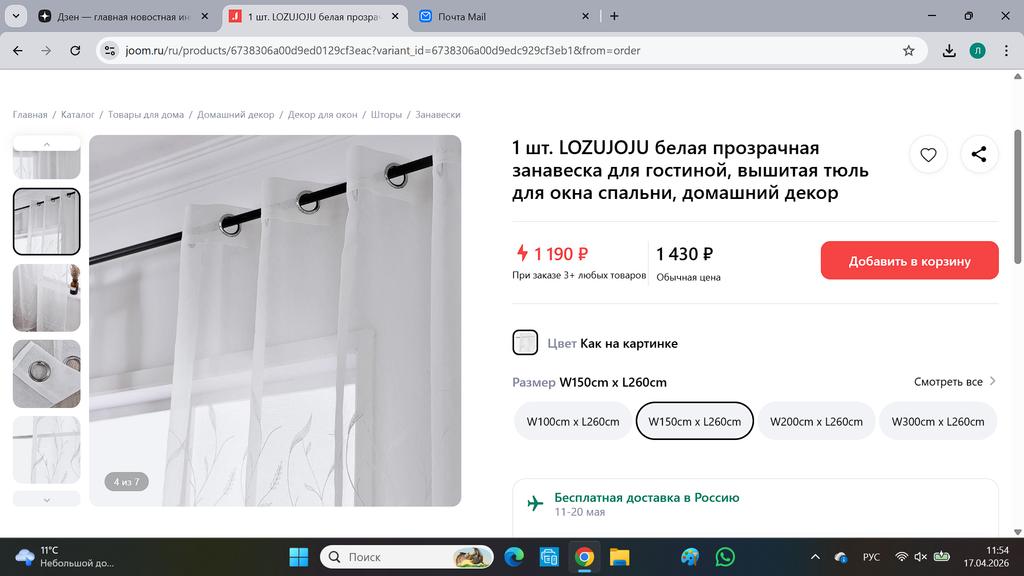1024x576 pixels.
Task: Bookmark this page with star icon
Action: point(908,50)
